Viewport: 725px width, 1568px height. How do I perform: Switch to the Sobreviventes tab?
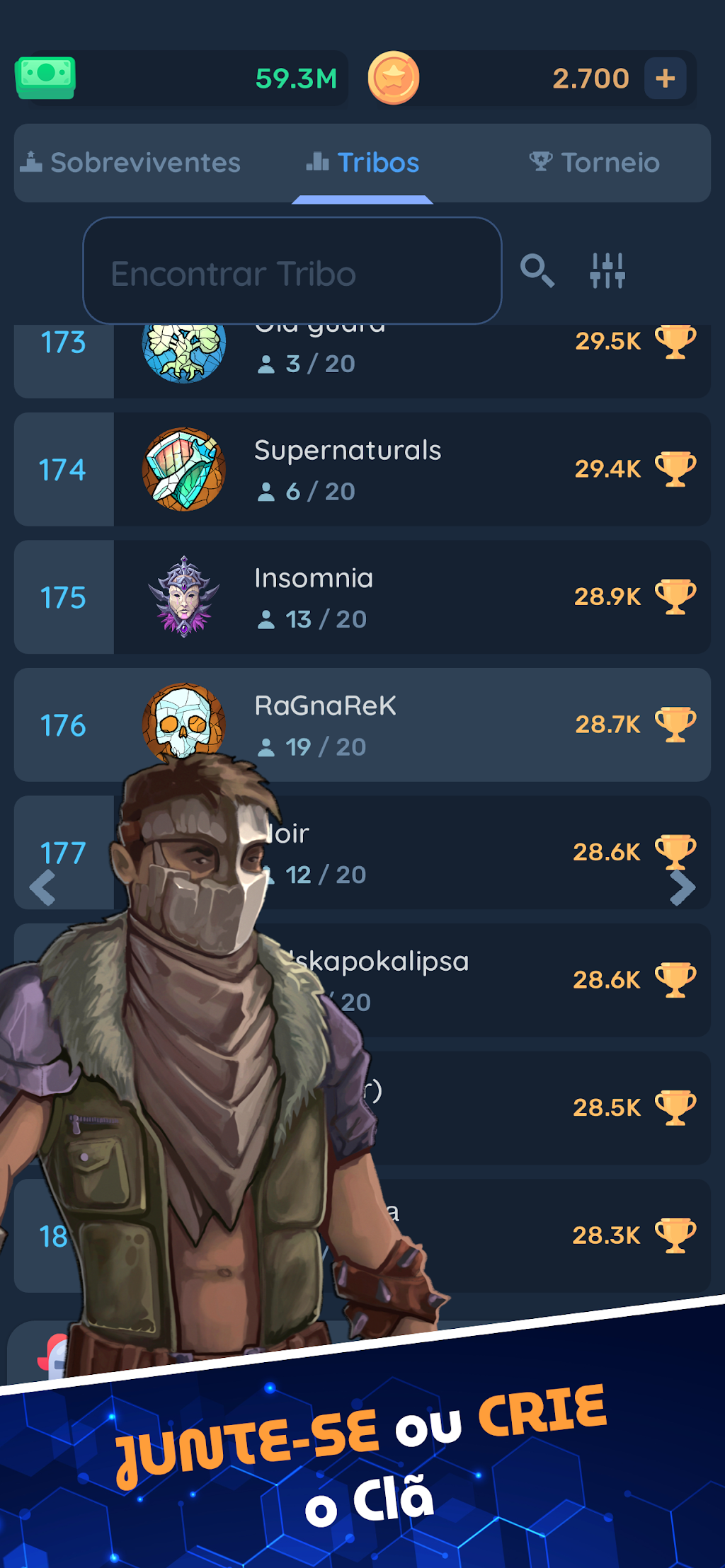[130, 163]
